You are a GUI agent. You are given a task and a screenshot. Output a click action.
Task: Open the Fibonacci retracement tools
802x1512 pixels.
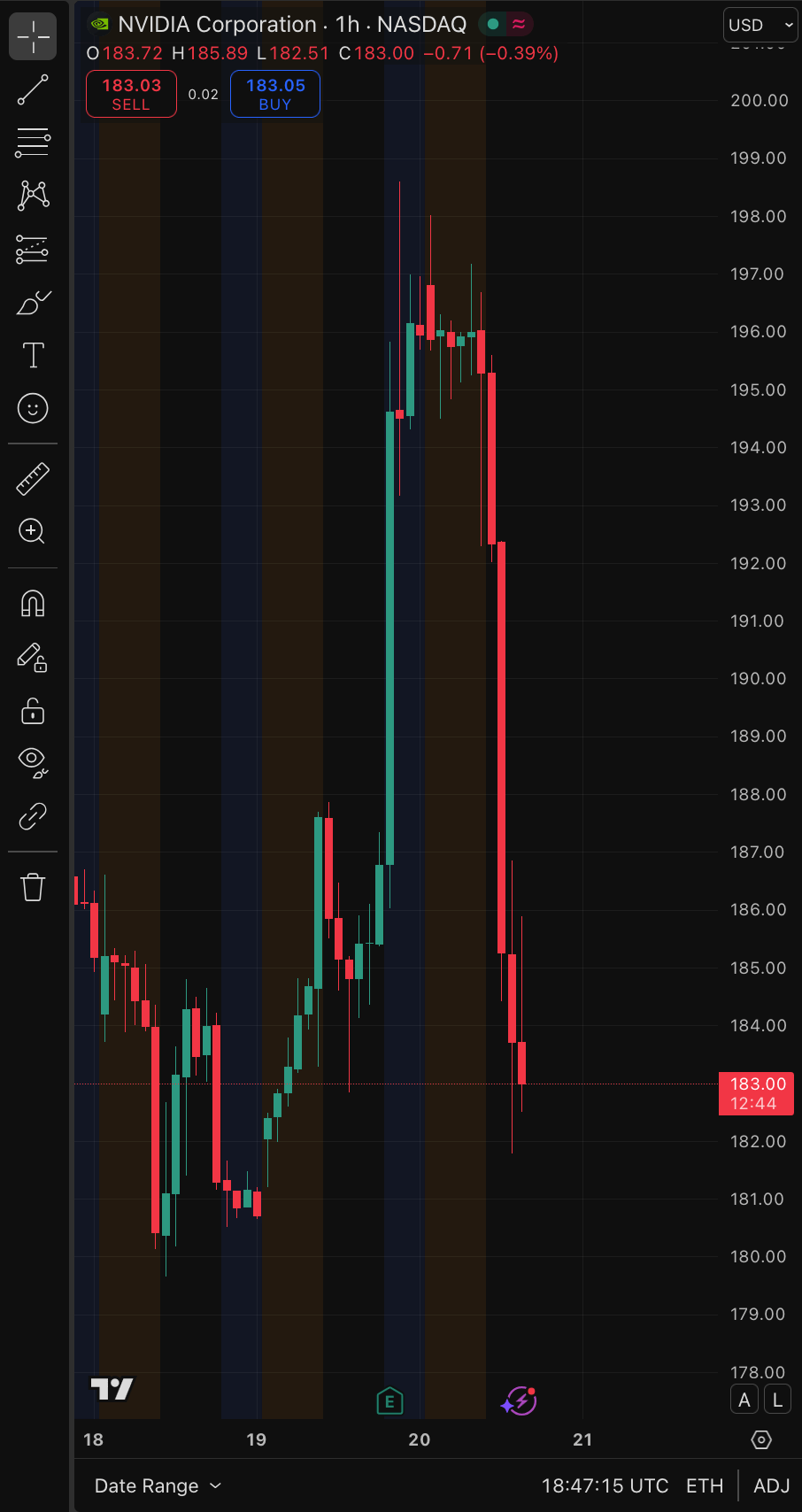(33, 143)
